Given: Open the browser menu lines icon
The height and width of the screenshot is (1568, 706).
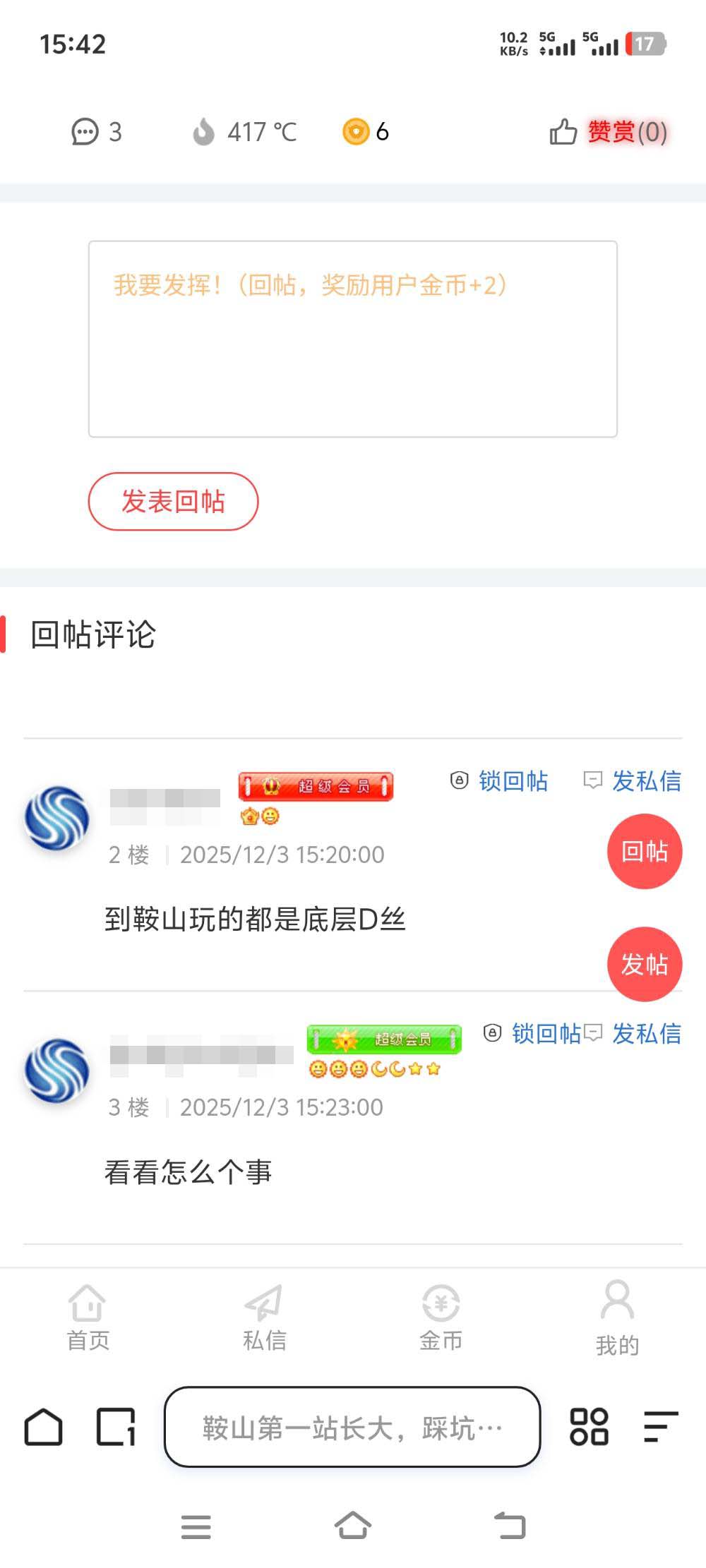Looking at the screenshot, I should coord(661,1427).
